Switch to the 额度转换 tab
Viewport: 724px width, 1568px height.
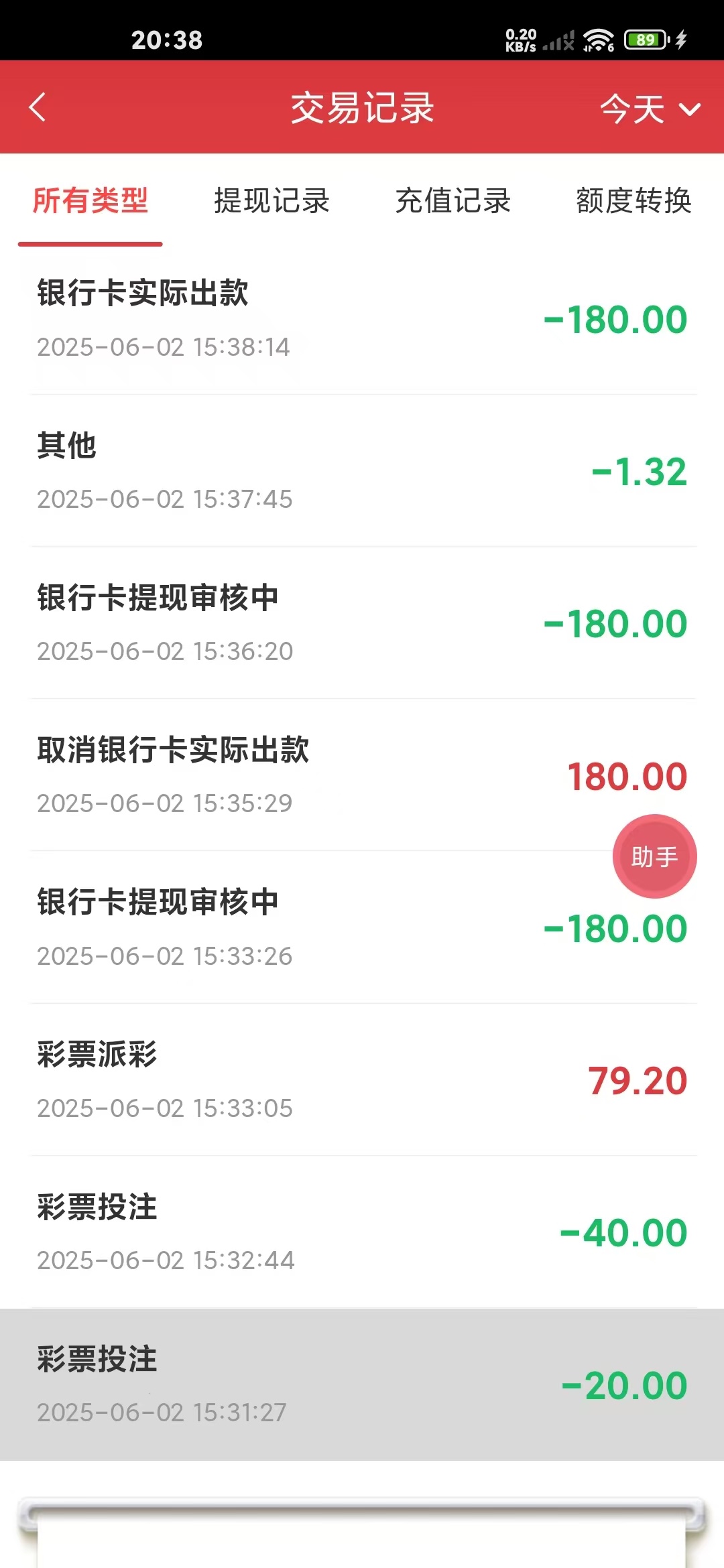(x=633, y=201)
